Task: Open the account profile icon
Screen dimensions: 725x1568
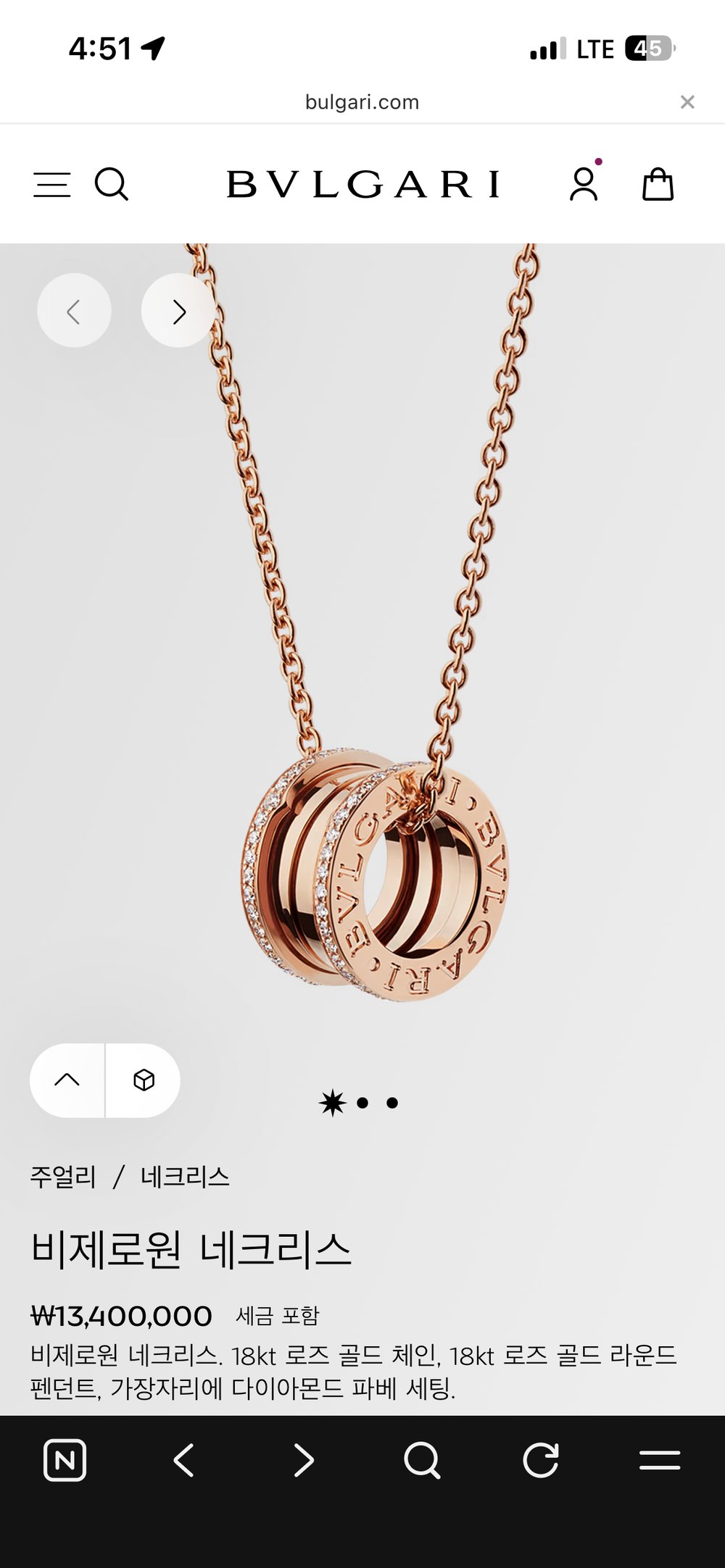Action: point(584,184)
